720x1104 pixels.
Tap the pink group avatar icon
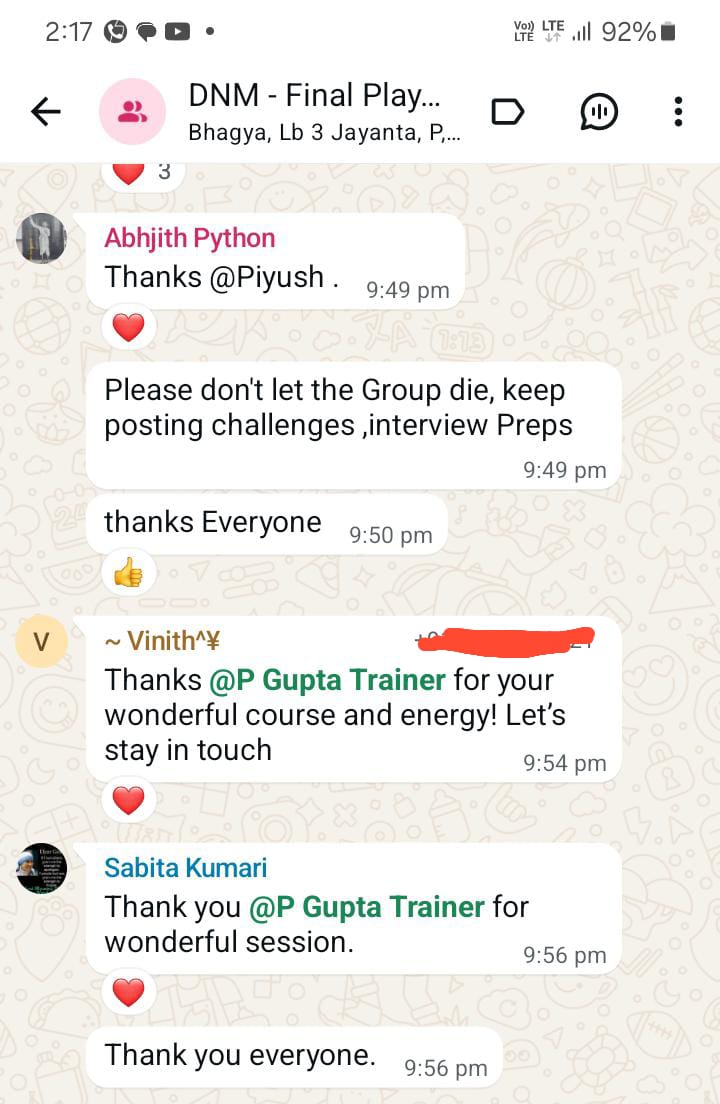click(x=132, y=112)
